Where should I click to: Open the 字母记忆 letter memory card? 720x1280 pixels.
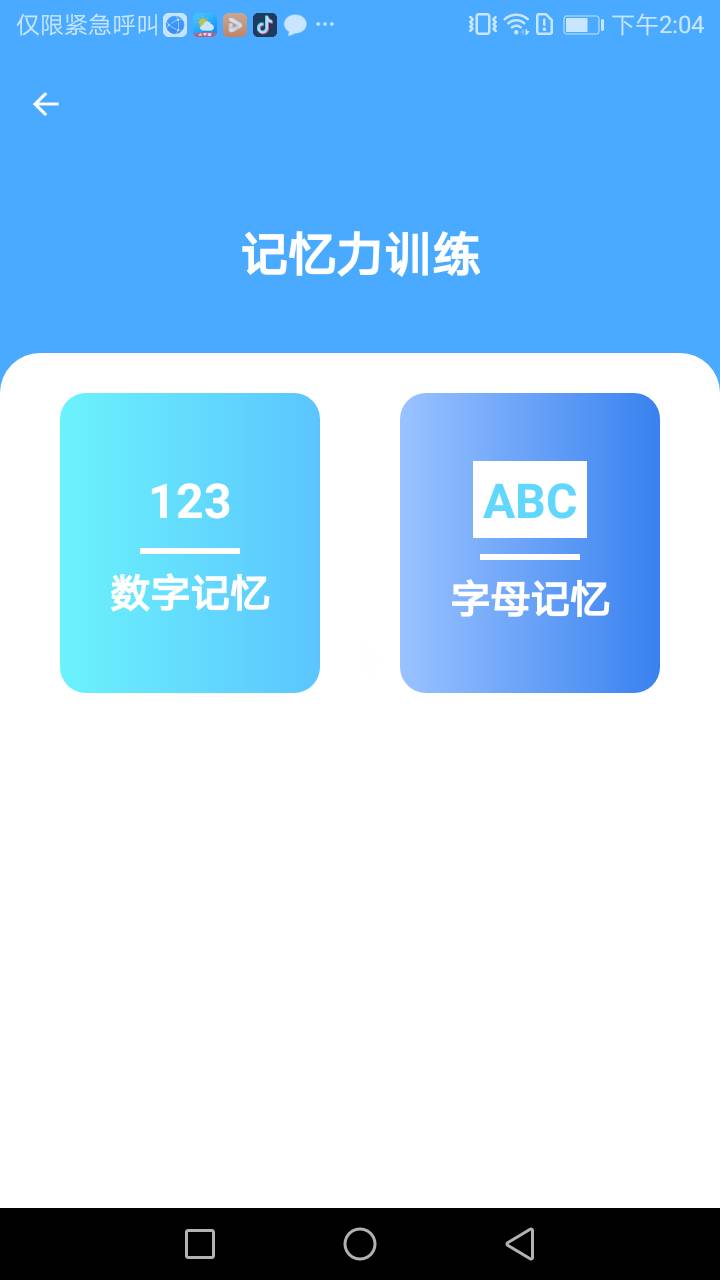(x=530, y=543)
